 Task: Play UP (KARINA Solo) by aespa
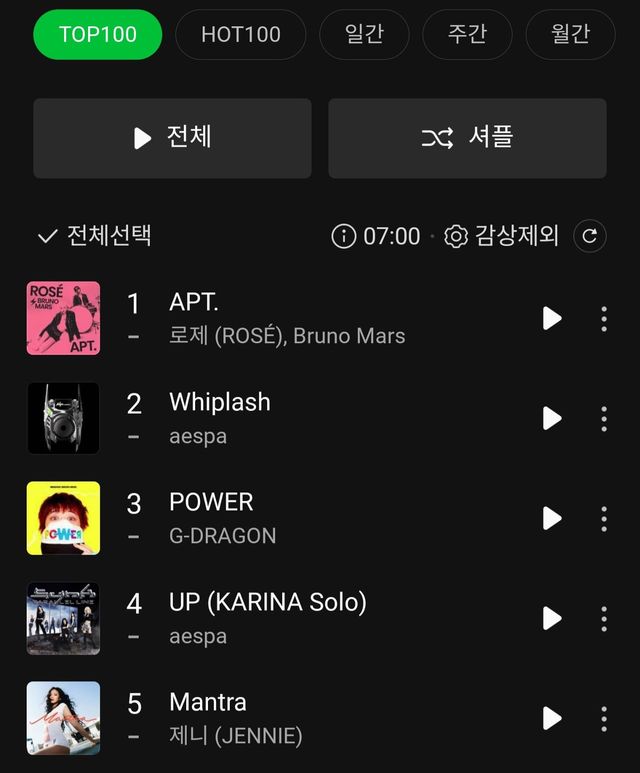coord(552,618)
